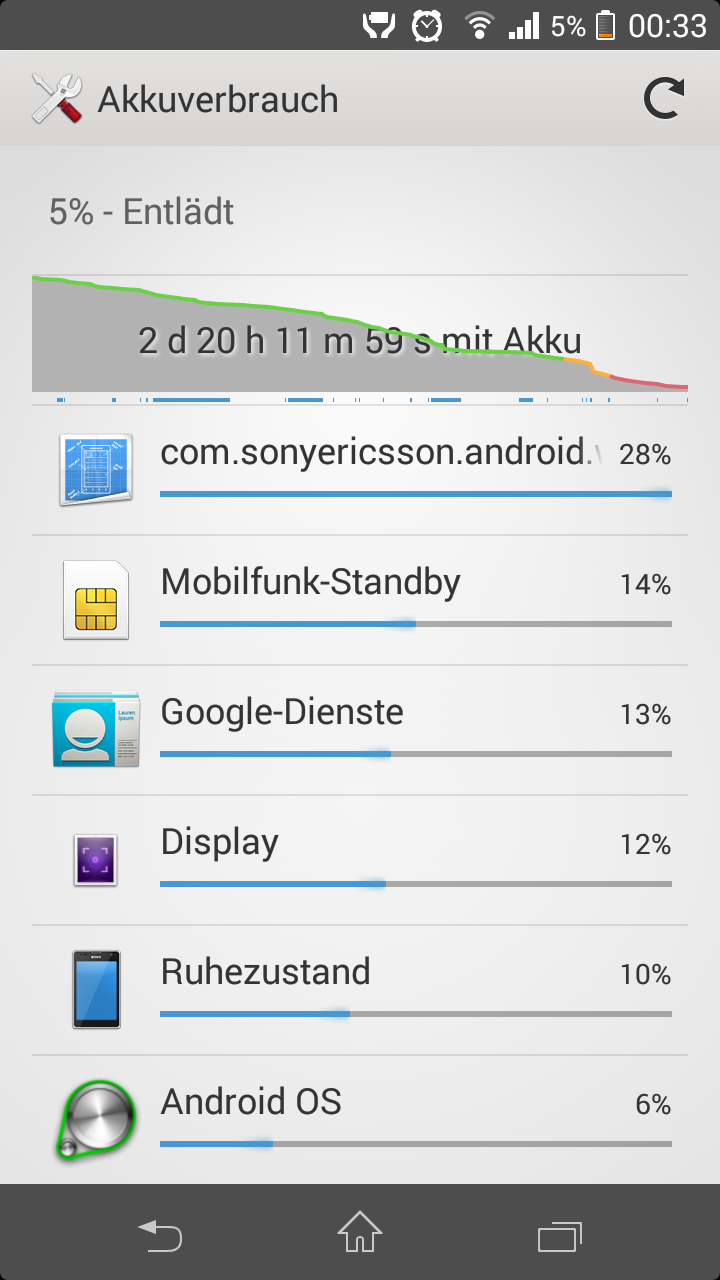The image size is (720, 1280).
Task: Open the battery history graph
Action: click(360, 338)
